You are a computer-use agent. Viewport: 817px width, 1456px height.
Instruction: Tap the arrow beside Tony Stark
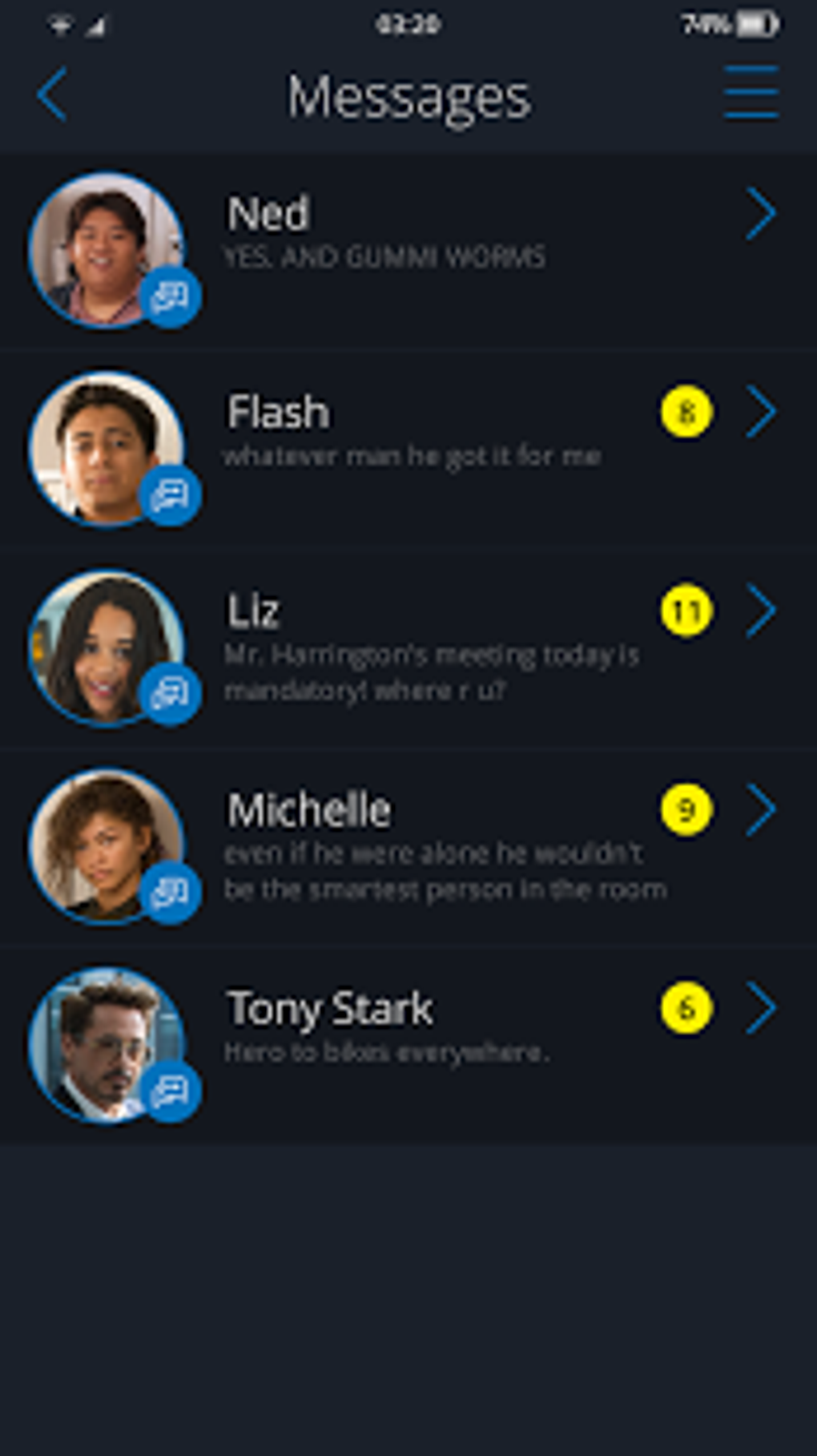761,1007
